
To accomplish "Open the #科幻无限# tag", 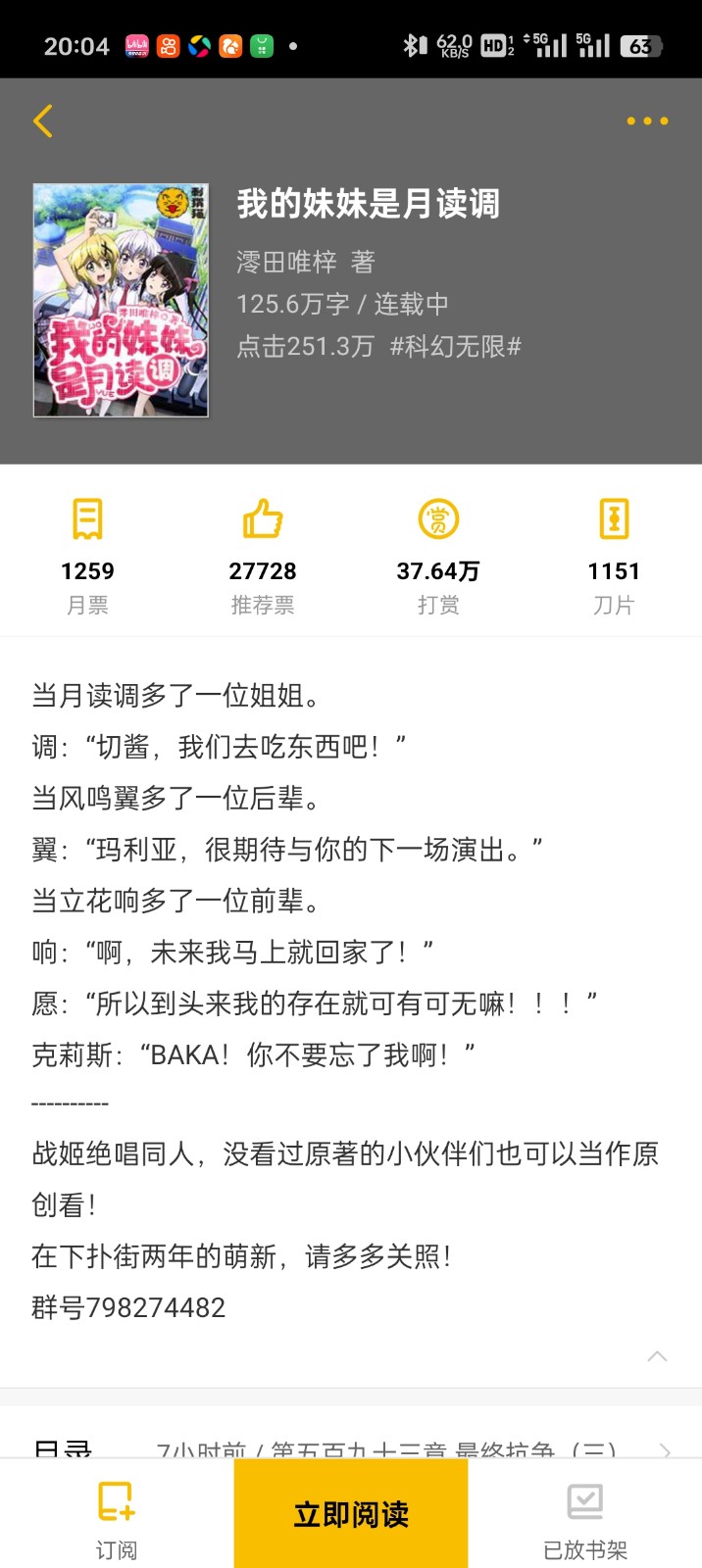I will tap(456, 346).
